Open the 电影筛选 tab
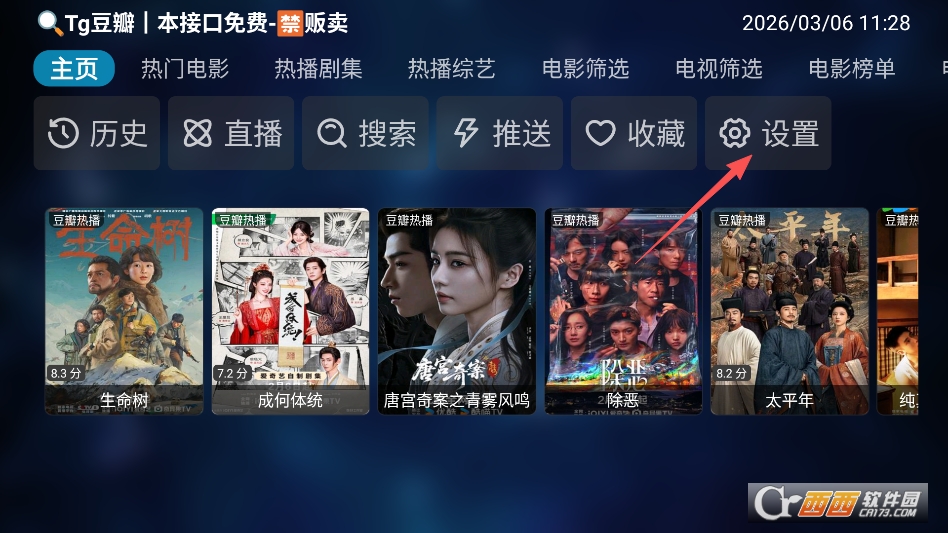Viewport: 948px width, 533px height. click(x=585, y=69)
